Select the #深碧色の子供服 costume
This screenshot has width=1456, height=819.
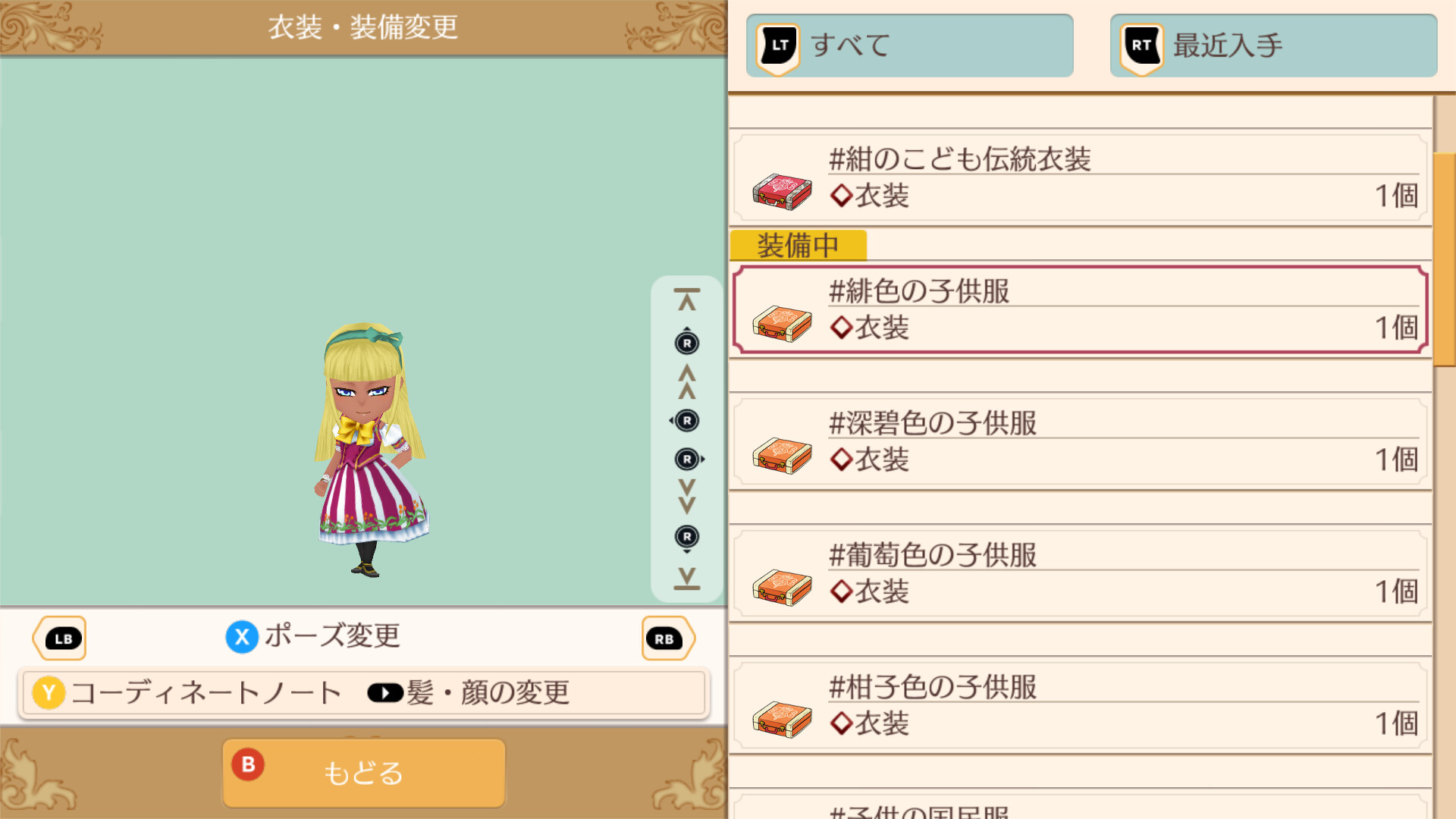(x=1081, y=441)
